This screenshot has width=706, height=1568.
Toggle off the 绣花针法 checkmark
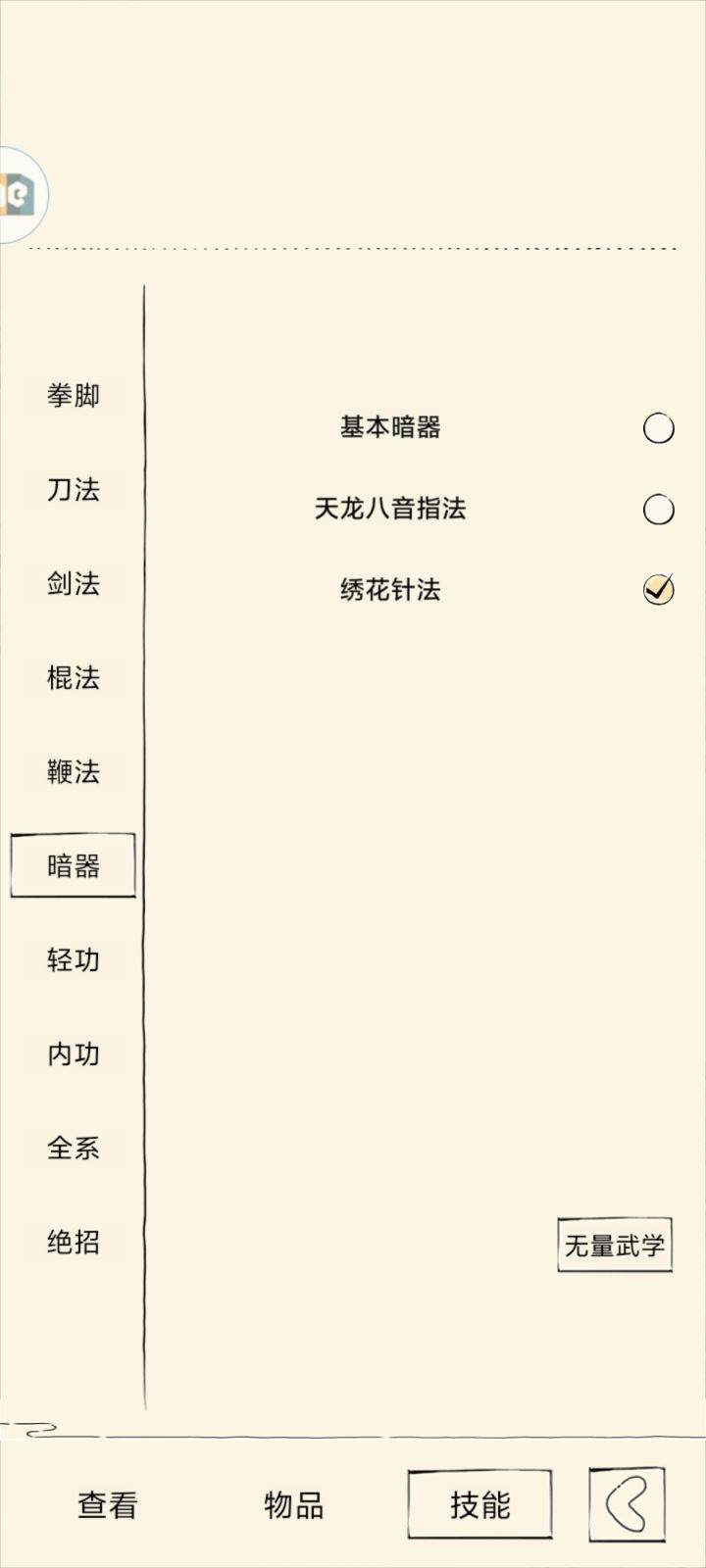[660, 588]
